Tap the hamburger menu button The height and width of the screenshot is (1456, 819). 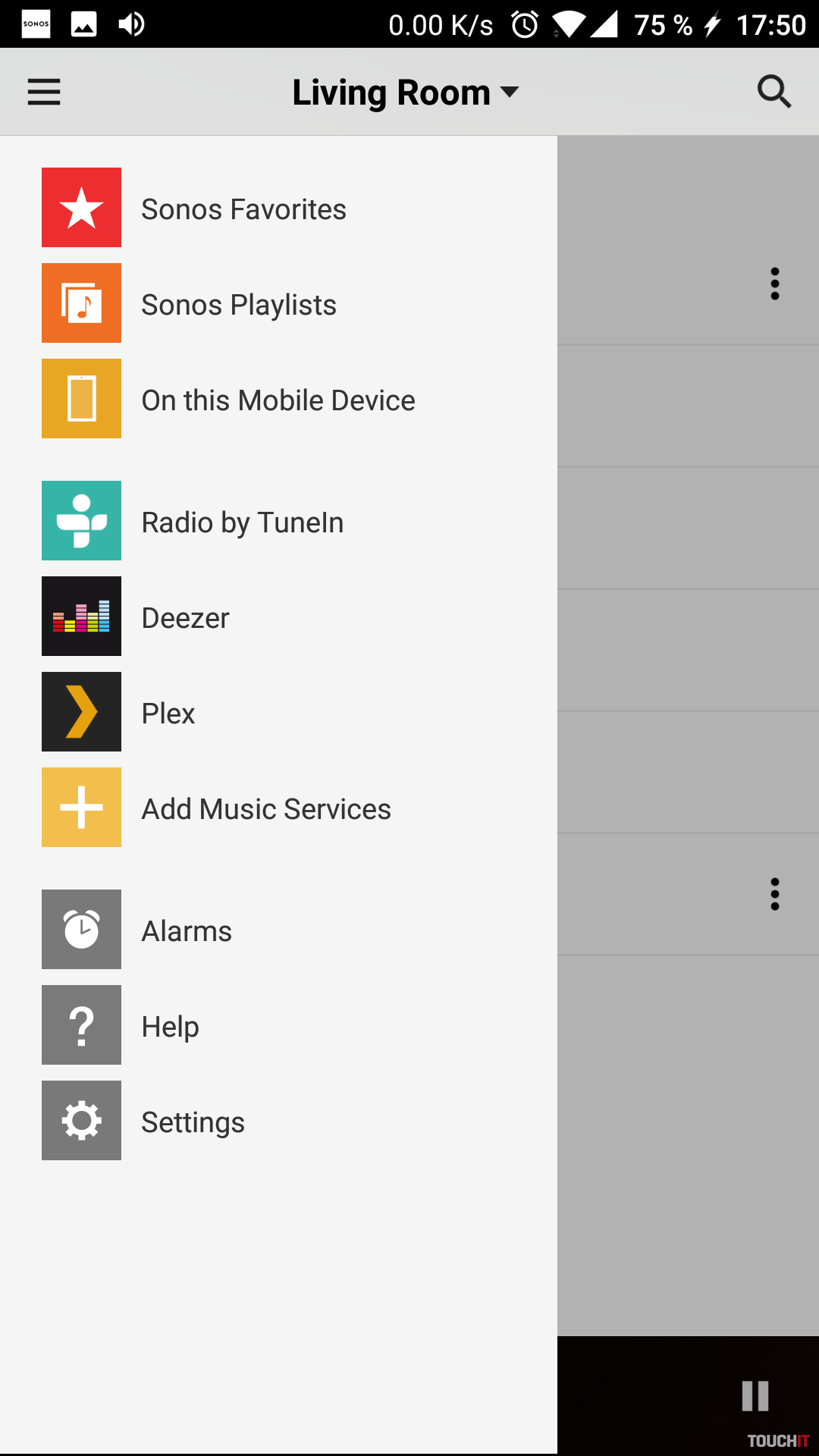44,93
